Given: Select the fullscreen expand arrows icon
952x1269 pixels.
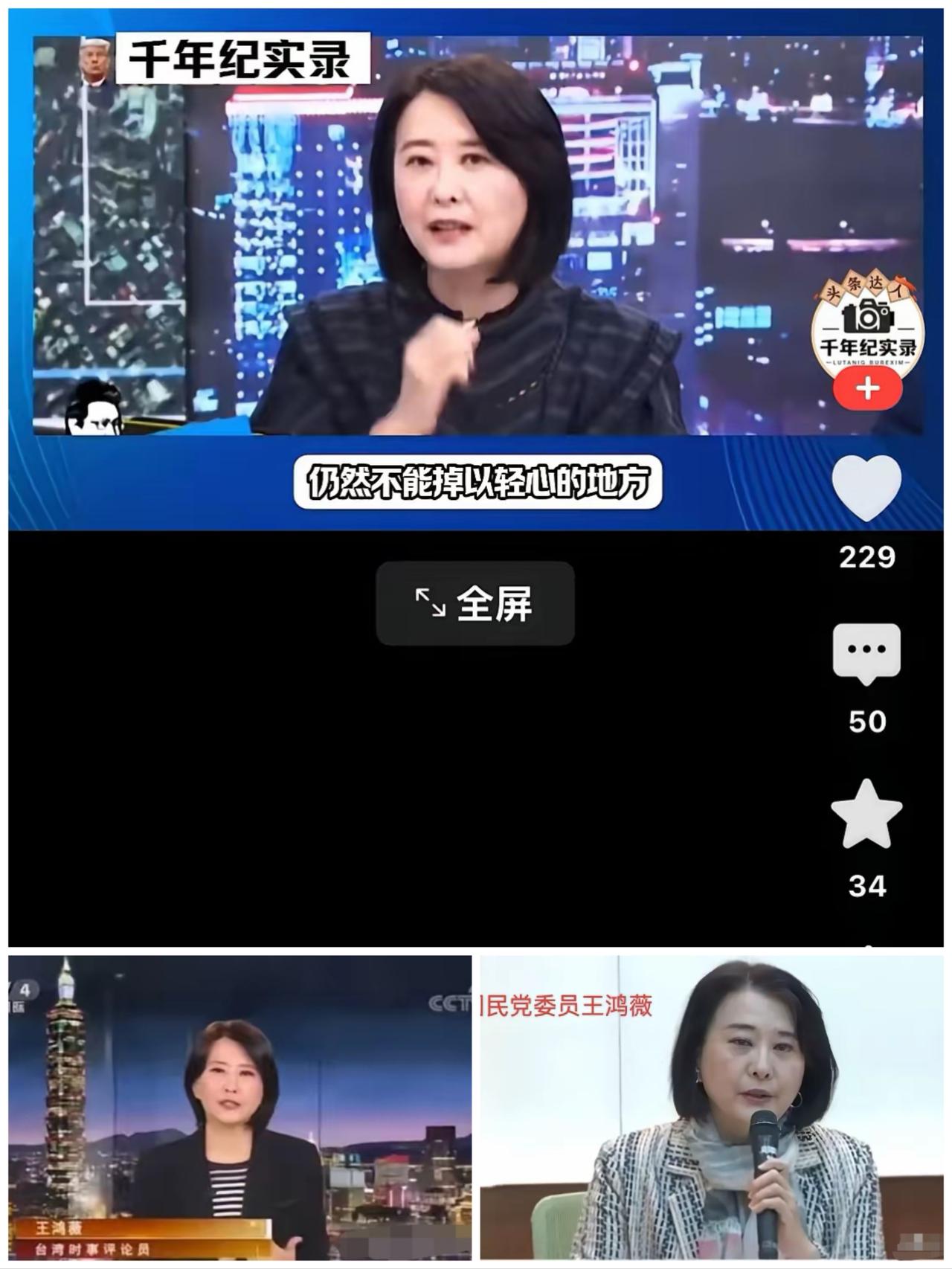Looking at the screenshot, I should (430, 604).
